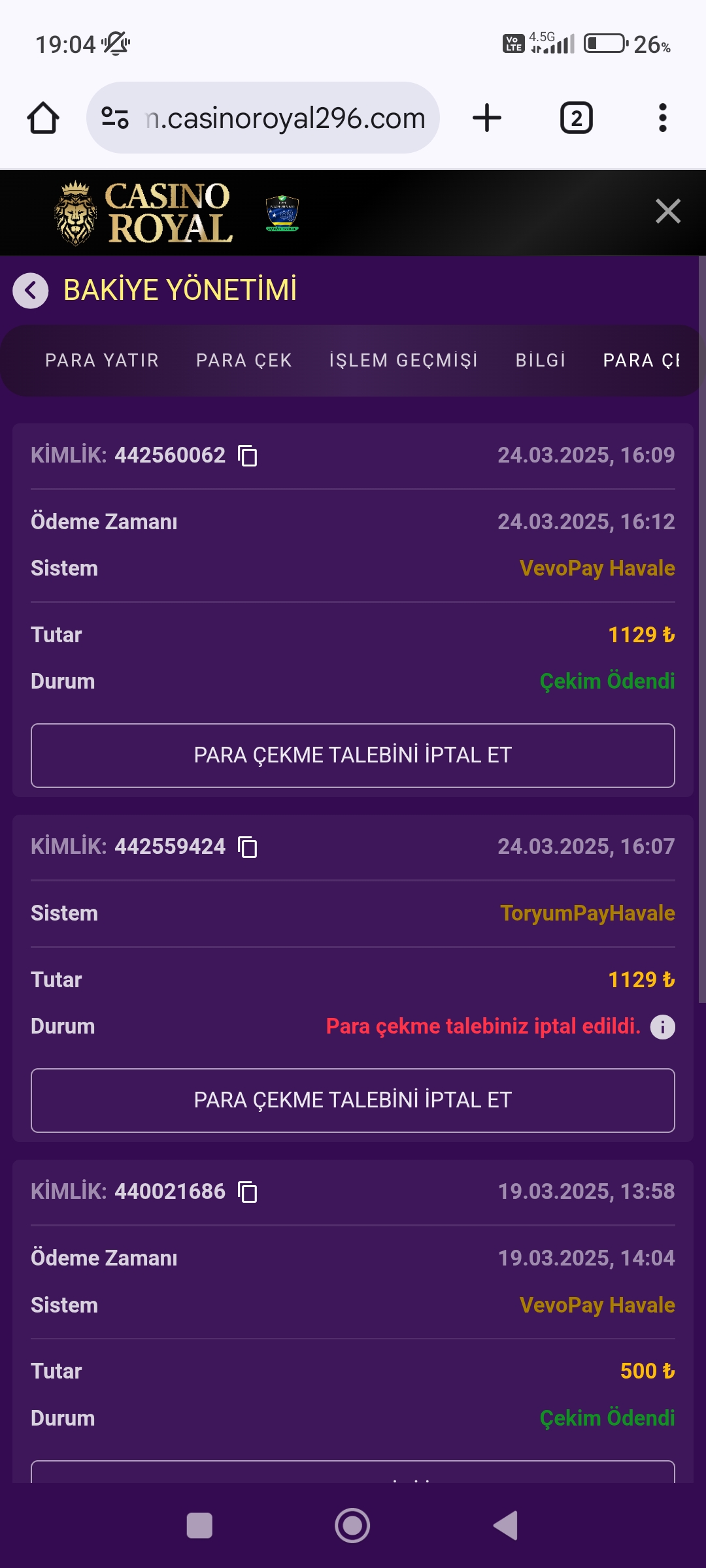Viewport: 706px width, 1568px height.
Task: Open Chrome's three-dot menu
Action: 663,118
